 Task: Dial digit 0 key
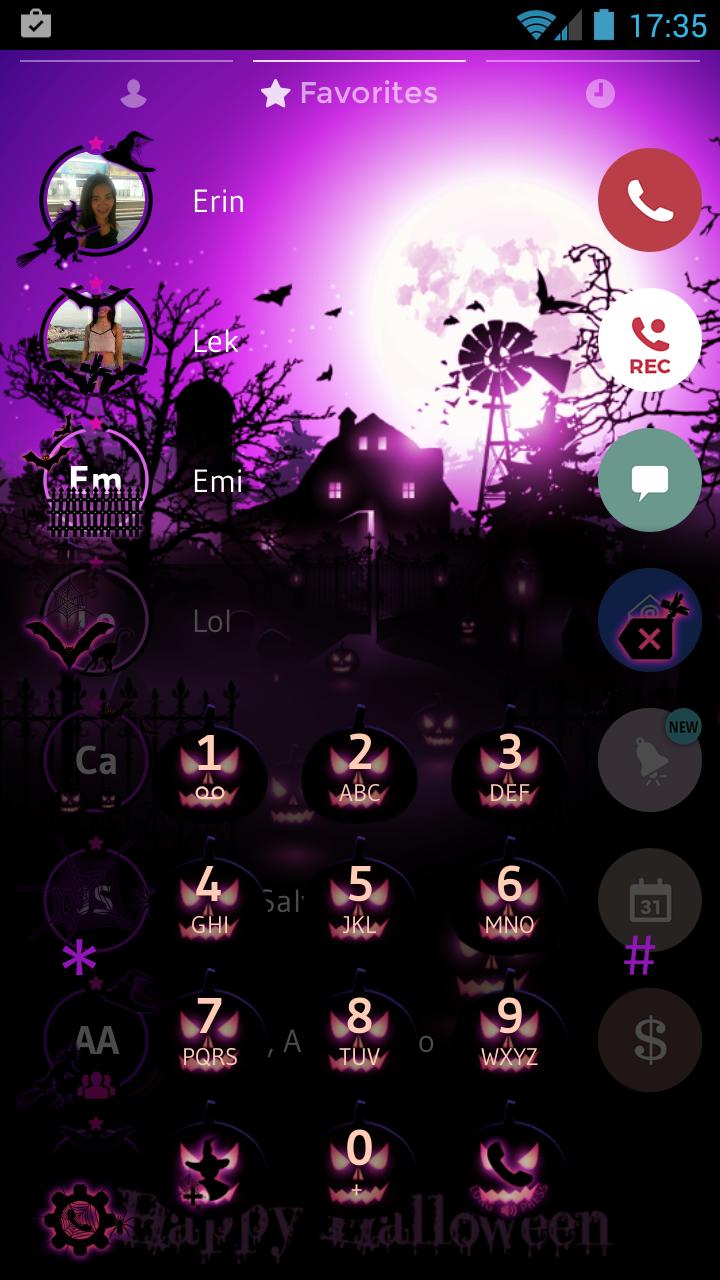point(359,1160)
